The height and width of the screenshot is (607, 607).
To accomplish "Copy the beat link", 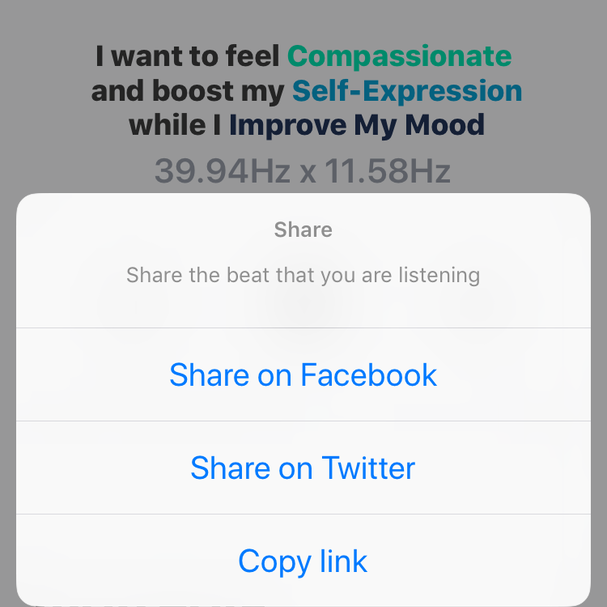I will [x=303, y=561].
